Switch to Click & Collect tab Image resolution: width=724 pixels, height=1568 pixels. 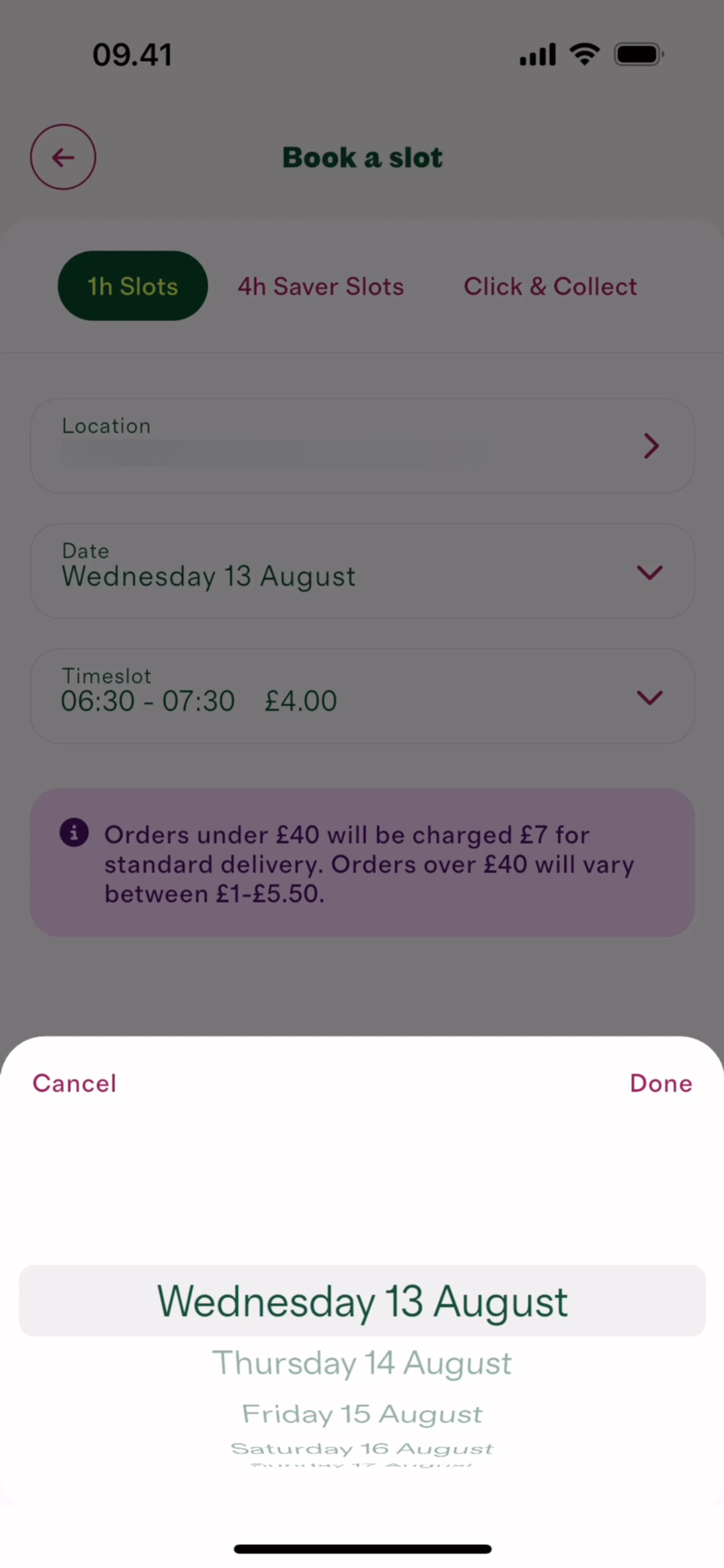coord(551,286)
